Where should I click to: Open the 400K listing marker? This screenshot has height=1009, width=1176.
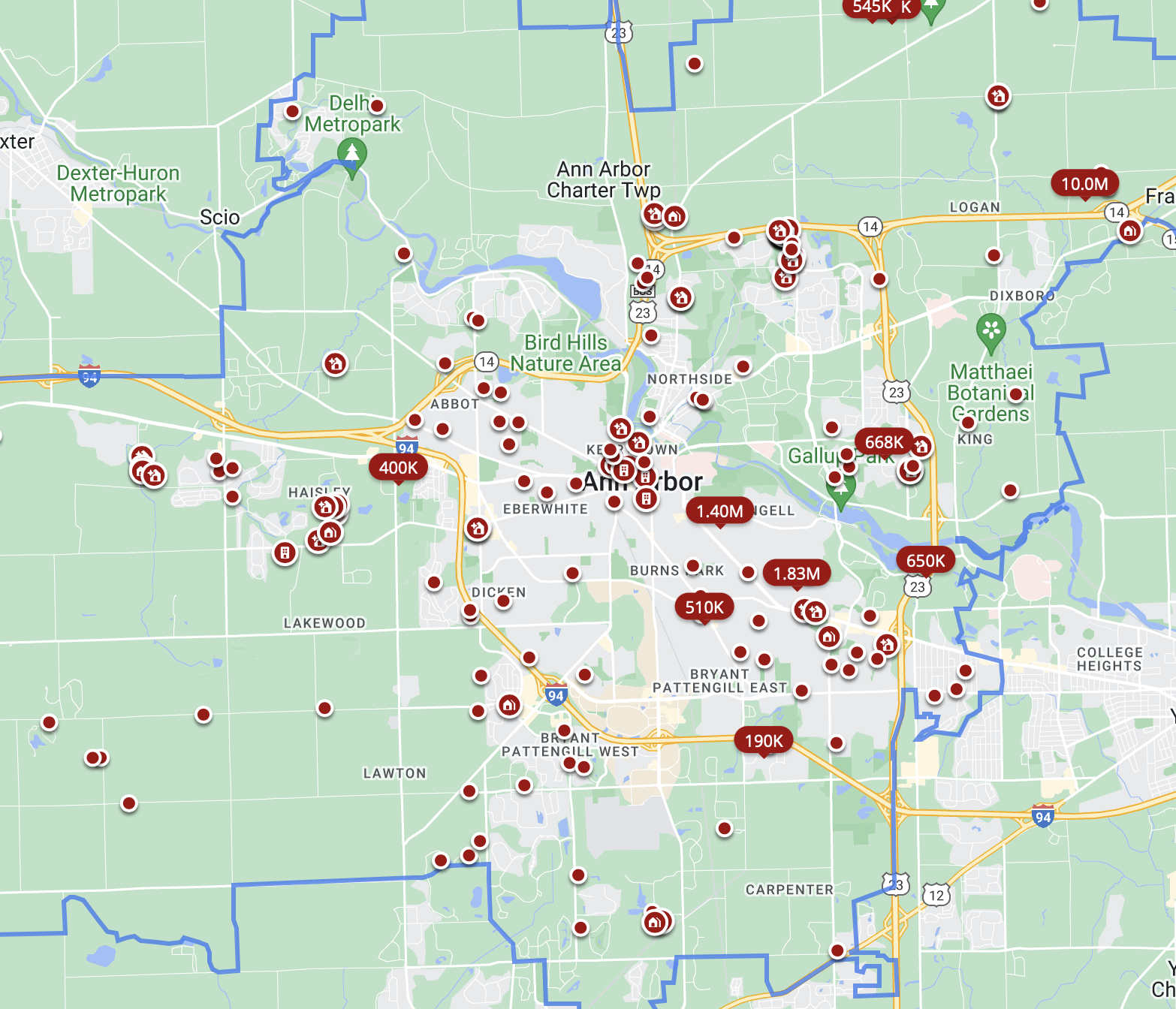398,468
